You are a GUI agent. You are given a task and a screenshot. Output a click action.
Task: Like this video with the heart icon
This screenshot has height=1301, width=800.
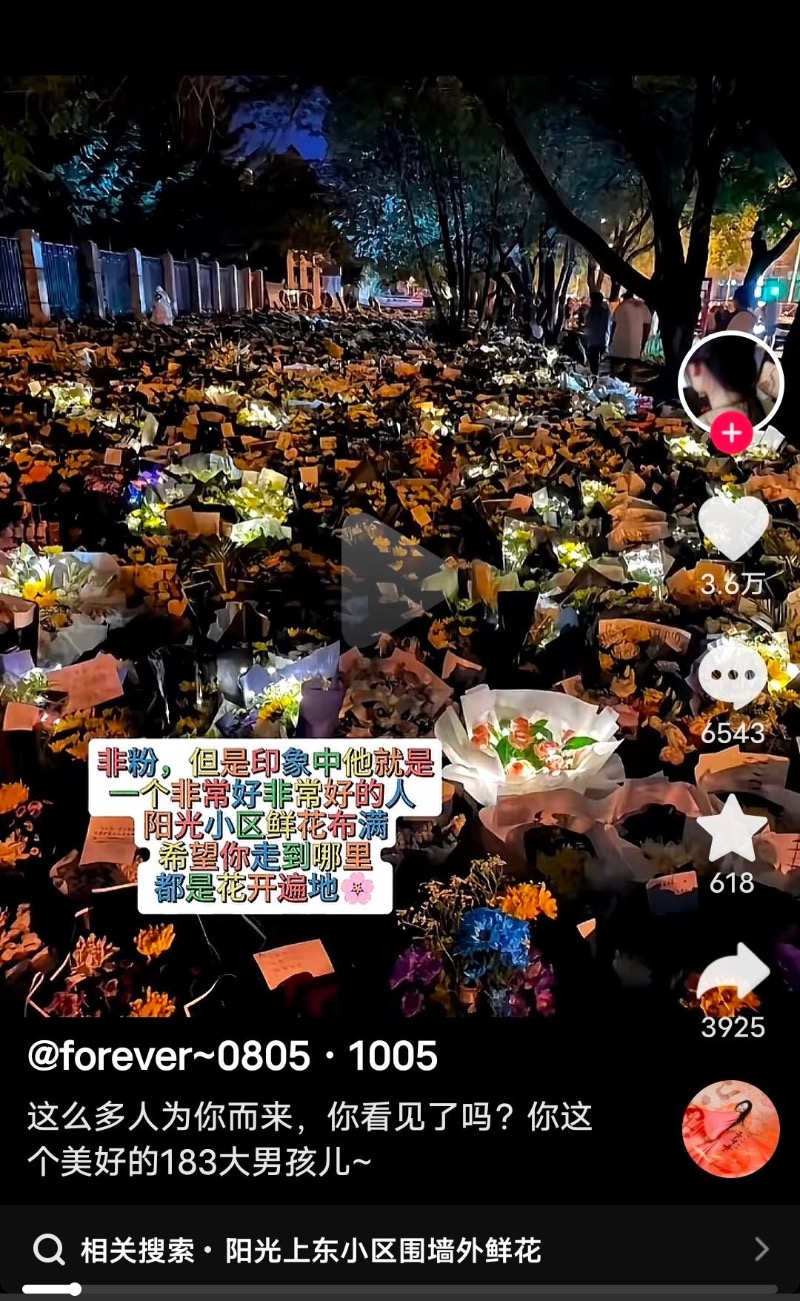pyautogui.click(x=732, y=526)
